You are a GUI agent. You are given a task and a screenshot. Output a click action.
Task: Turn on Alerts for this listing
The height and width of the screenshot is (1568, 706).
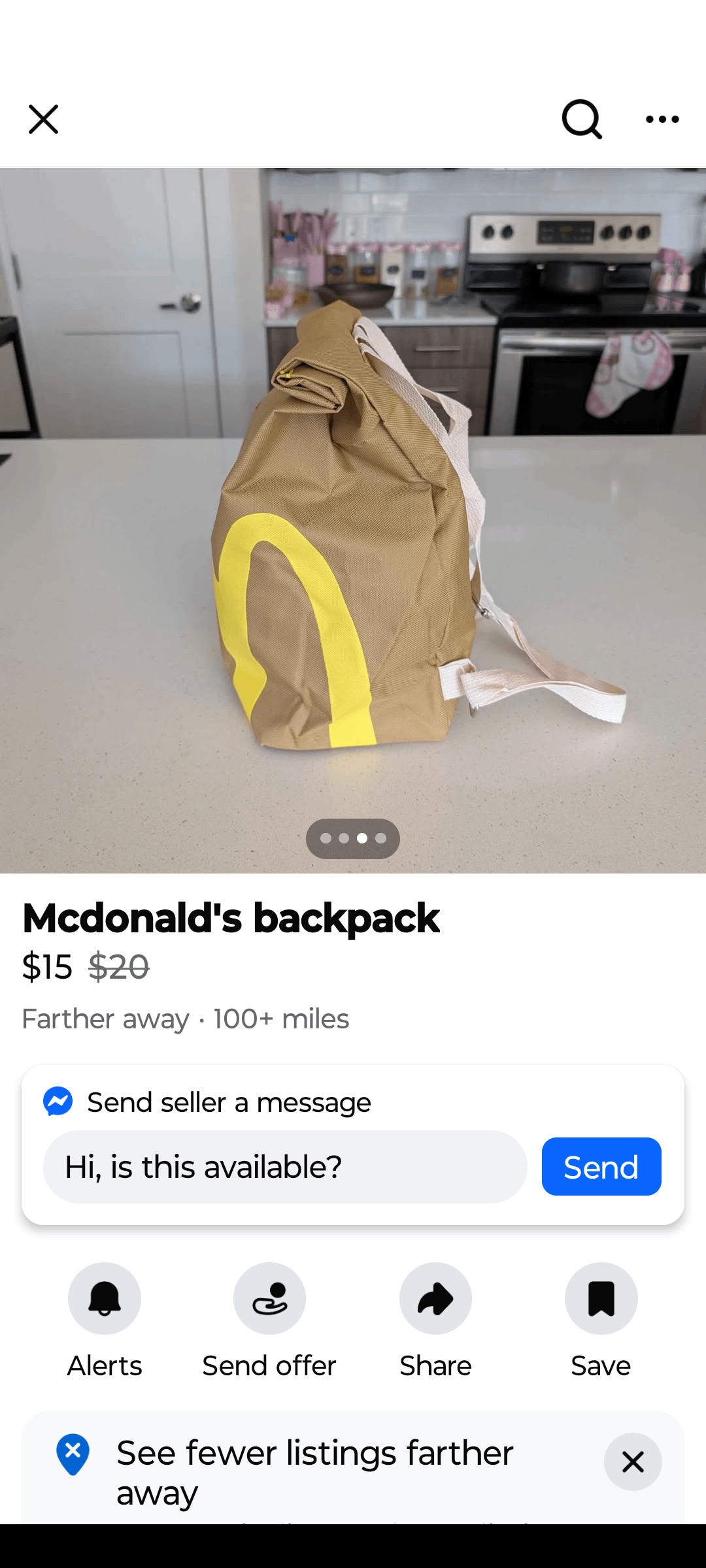coord(105,1299)
